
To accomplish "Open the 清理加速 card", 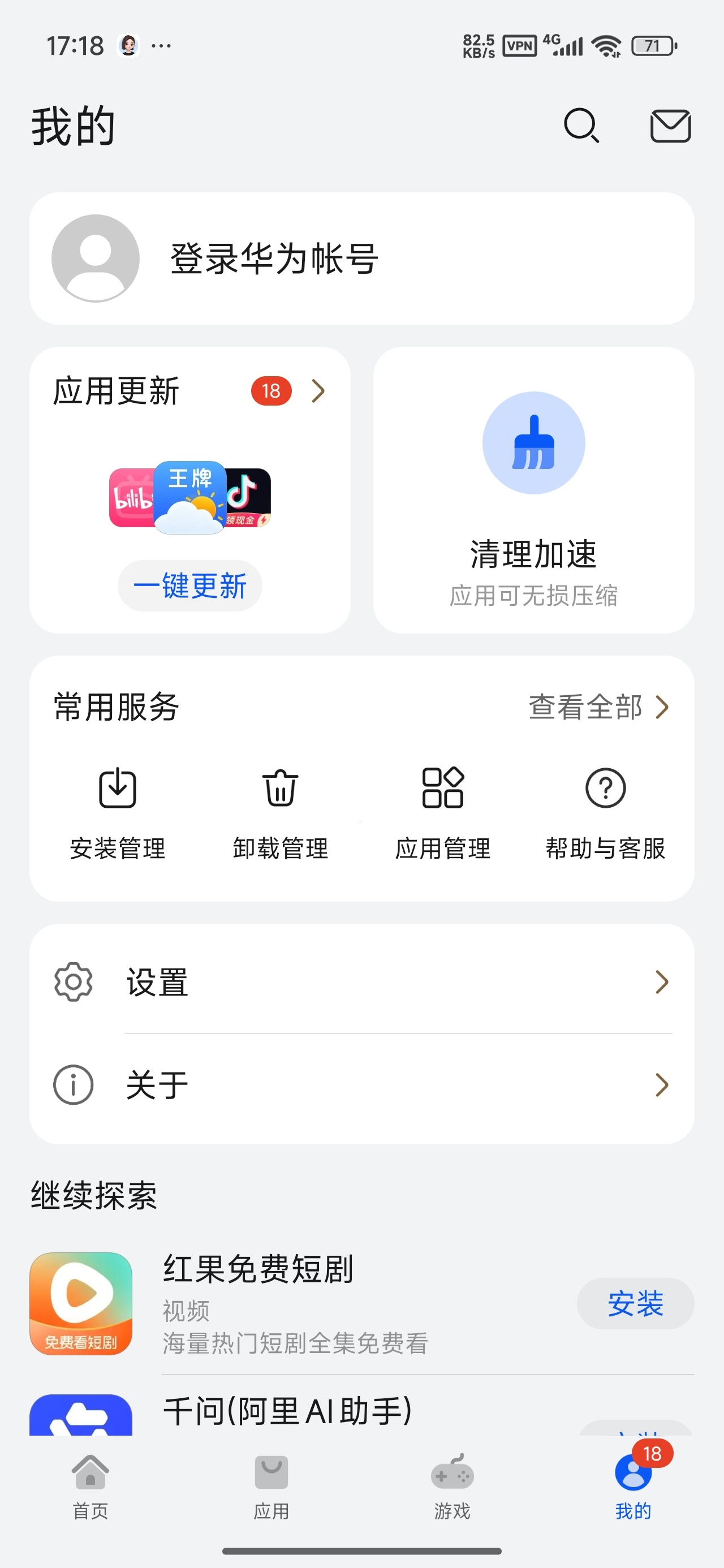I will click(533, 490).
